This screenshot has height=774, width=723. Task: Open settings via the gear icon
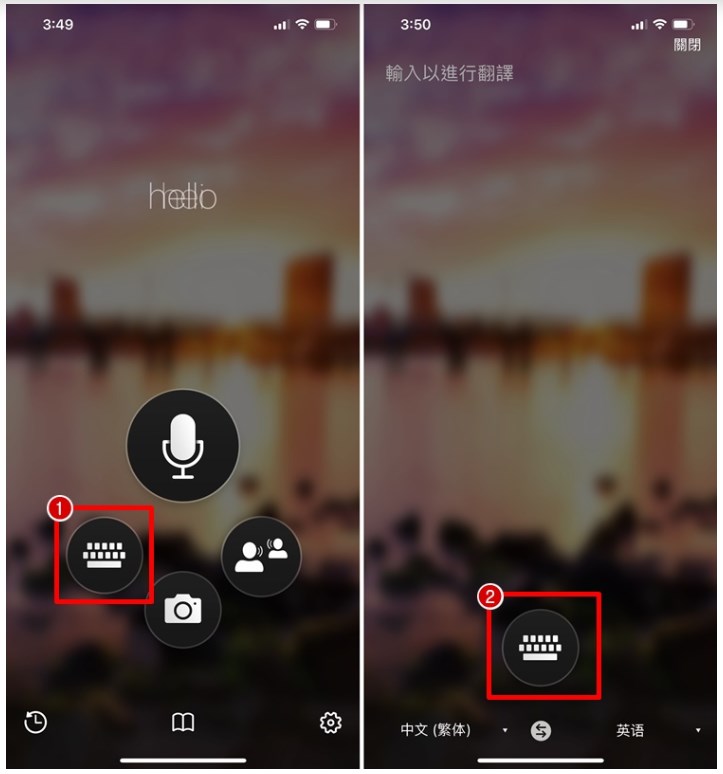(330, 722)
